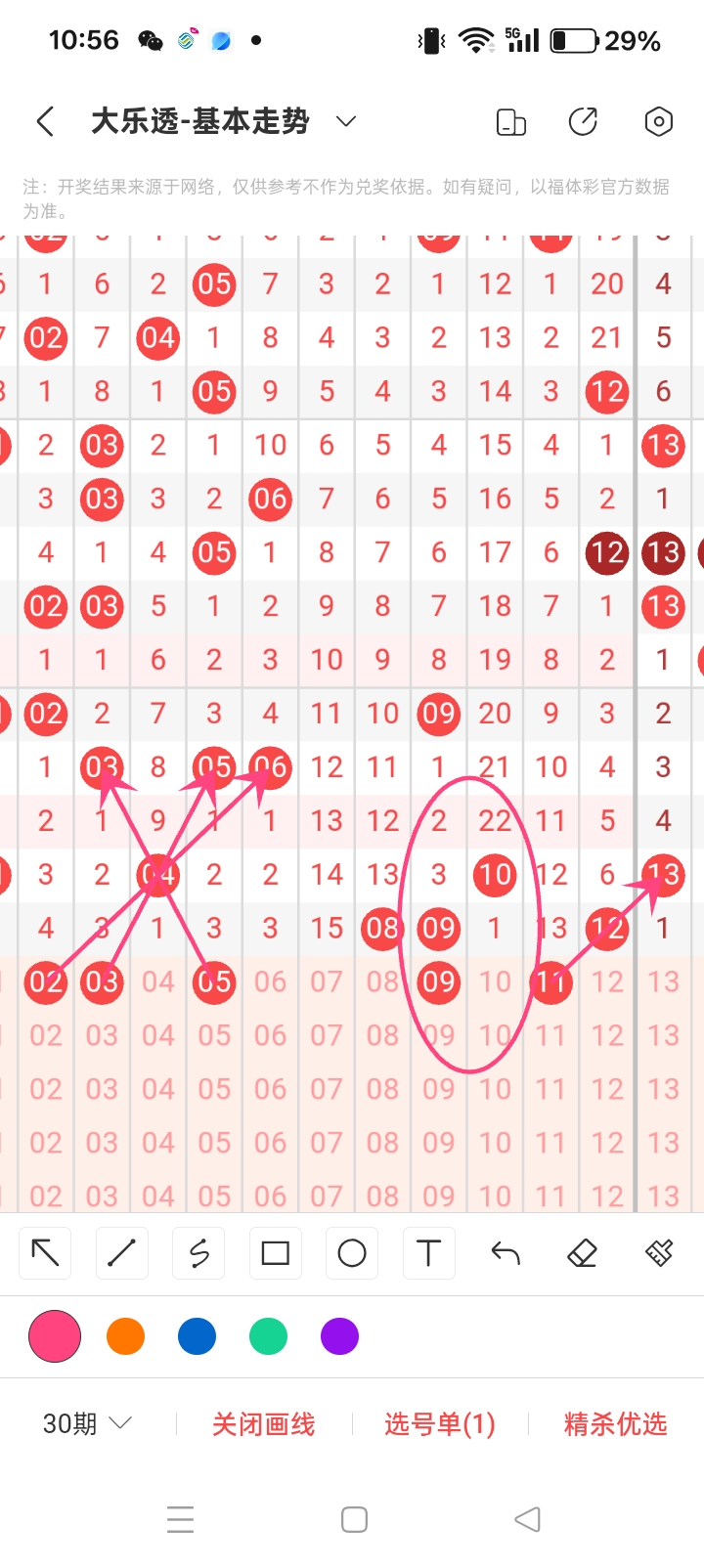Viewport: 704px width, 1568px height.
Task: Expand the 大乐透-基本走势 title dropdown
Action: coord(345,122)
